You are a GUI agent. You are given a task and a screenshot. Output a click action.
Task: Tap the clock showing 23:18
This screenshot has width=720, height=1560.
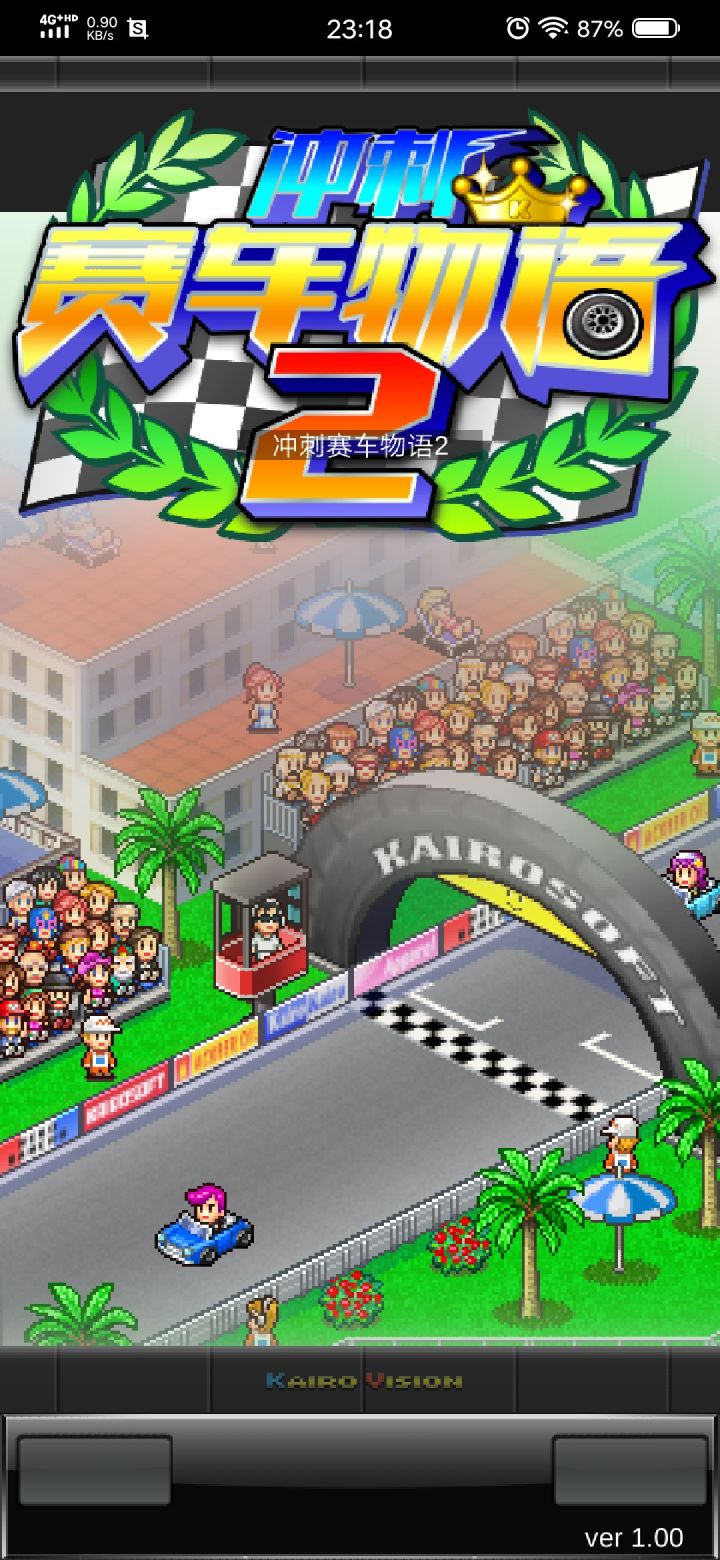coord(360,27)
